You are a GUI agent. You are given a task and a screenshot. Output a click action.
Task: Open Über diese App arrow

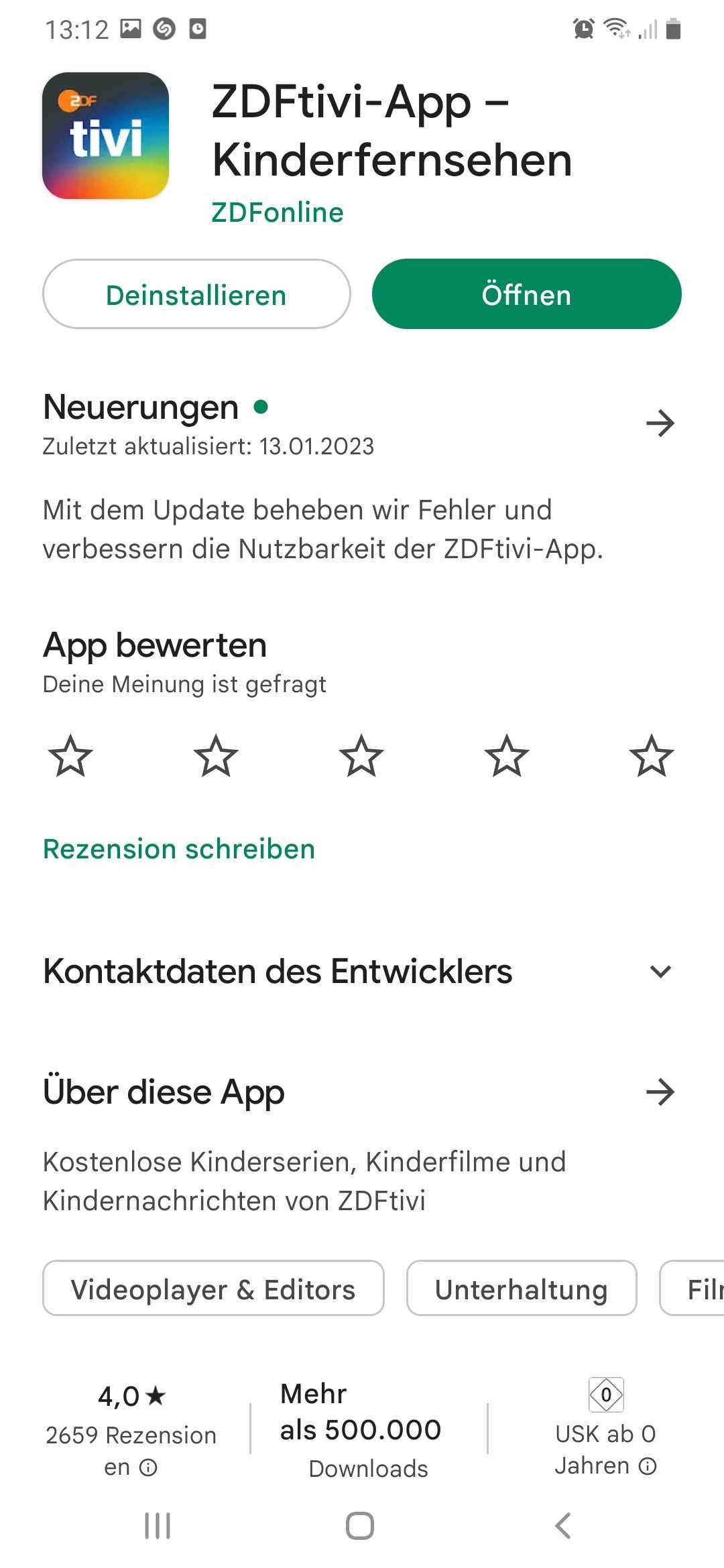pyautogui.click(x=660, y=1092)
